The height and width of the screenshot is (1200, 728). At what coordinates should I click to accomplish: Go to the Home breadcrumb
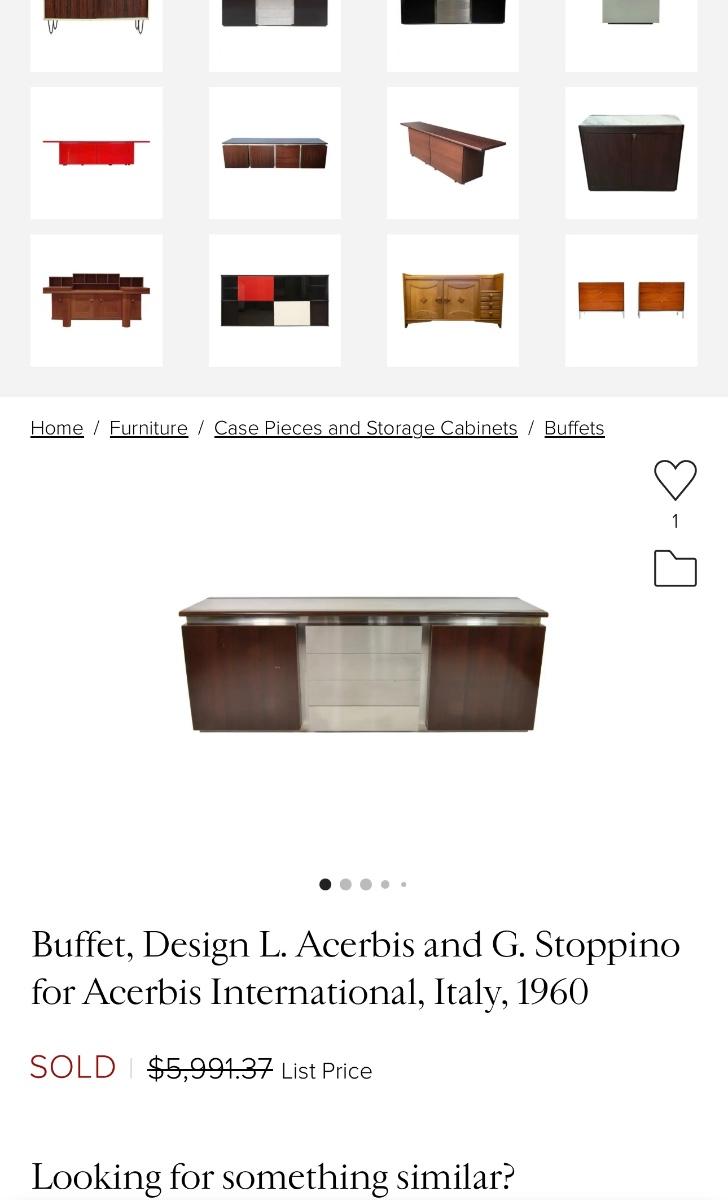pyautogui.click(x=57, y=428)
